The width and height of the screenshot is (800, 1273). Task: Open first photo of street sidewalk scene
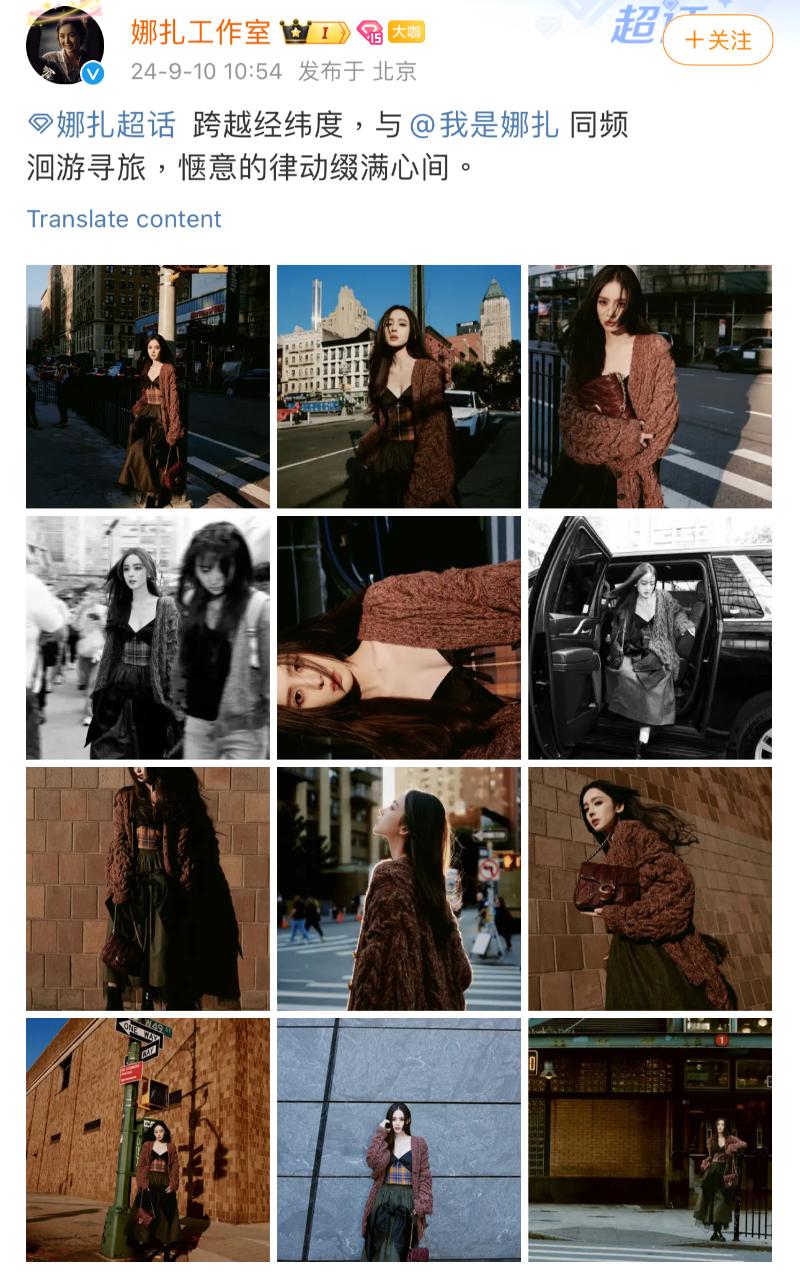(x=148, y=386)
